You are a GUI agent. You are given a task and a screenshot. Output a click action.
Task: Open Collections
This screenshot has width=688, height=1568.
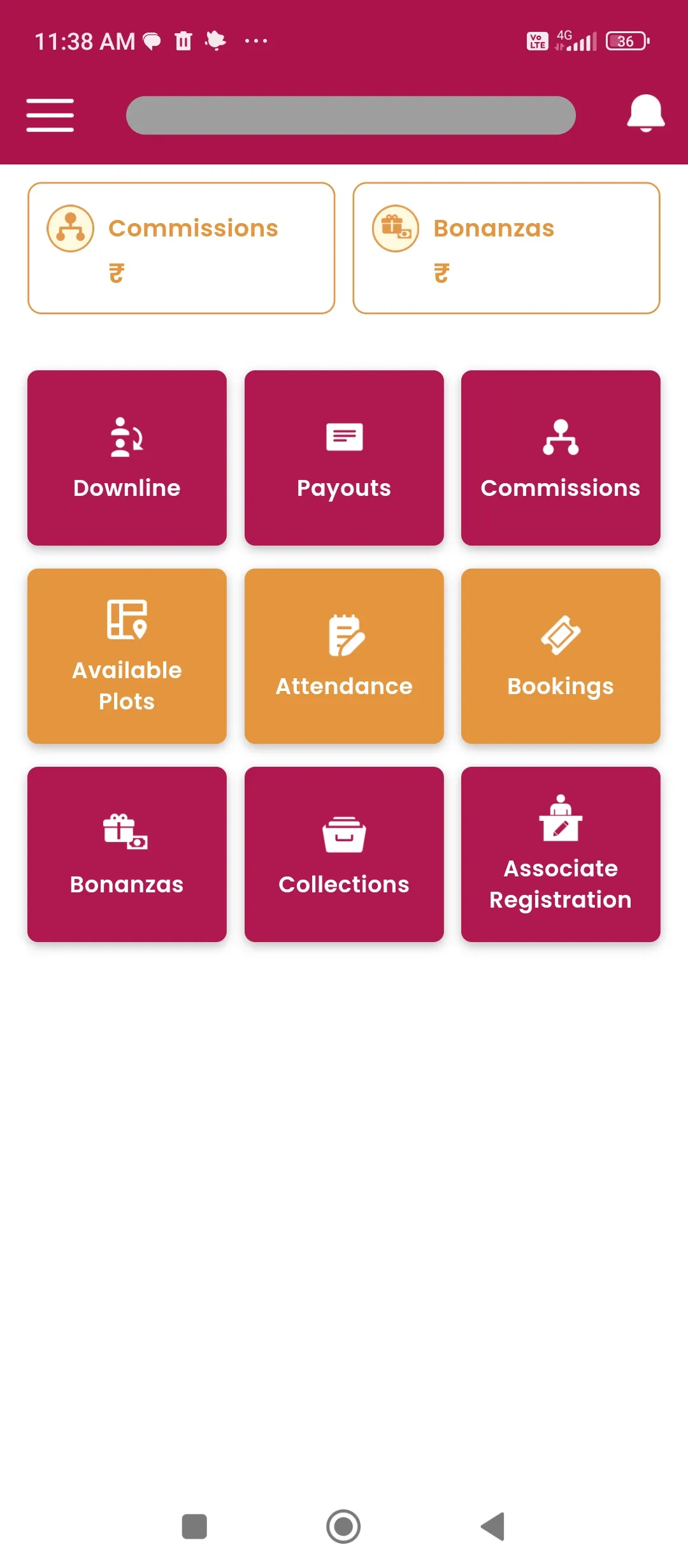click(344, 854)
